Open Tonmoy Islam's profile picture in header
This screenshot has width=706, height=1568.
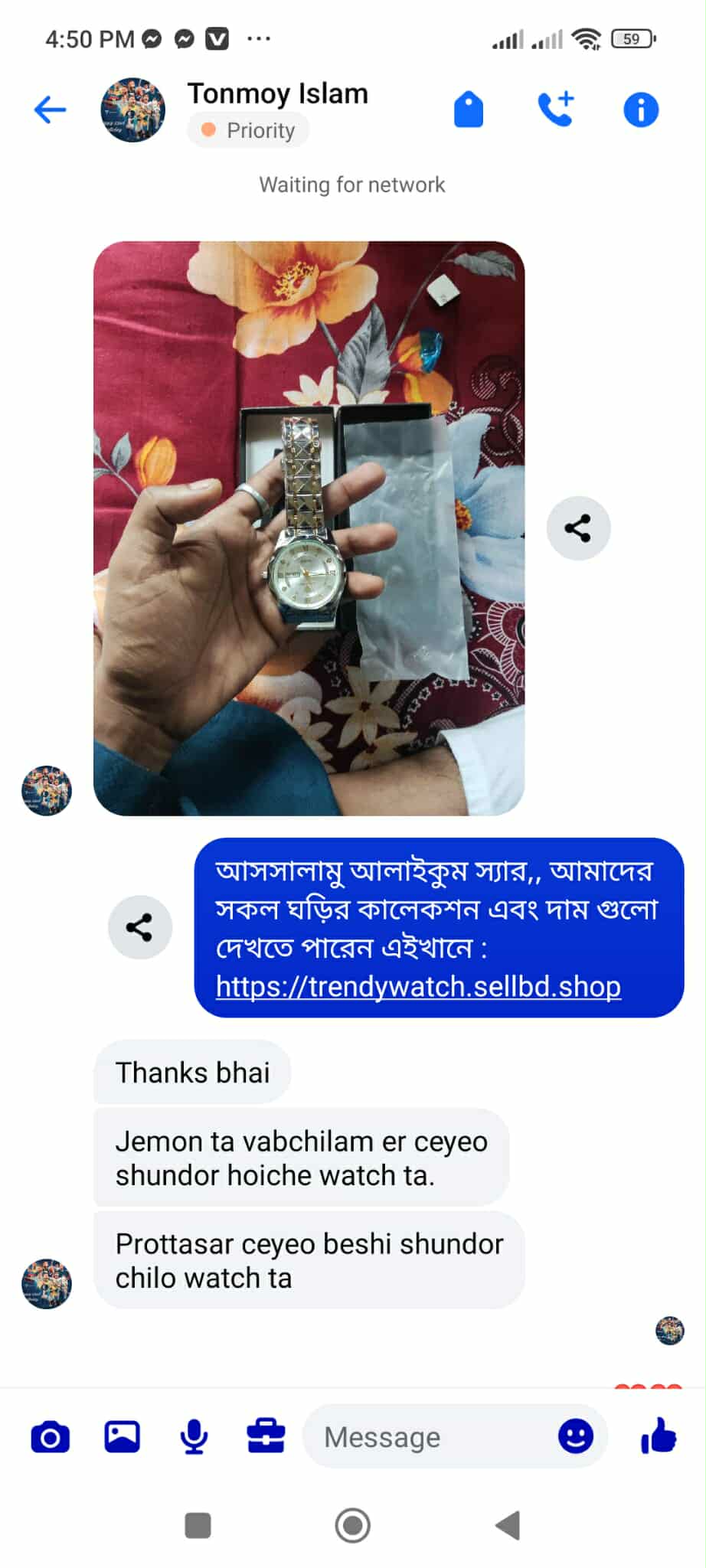tap(133, 110)
